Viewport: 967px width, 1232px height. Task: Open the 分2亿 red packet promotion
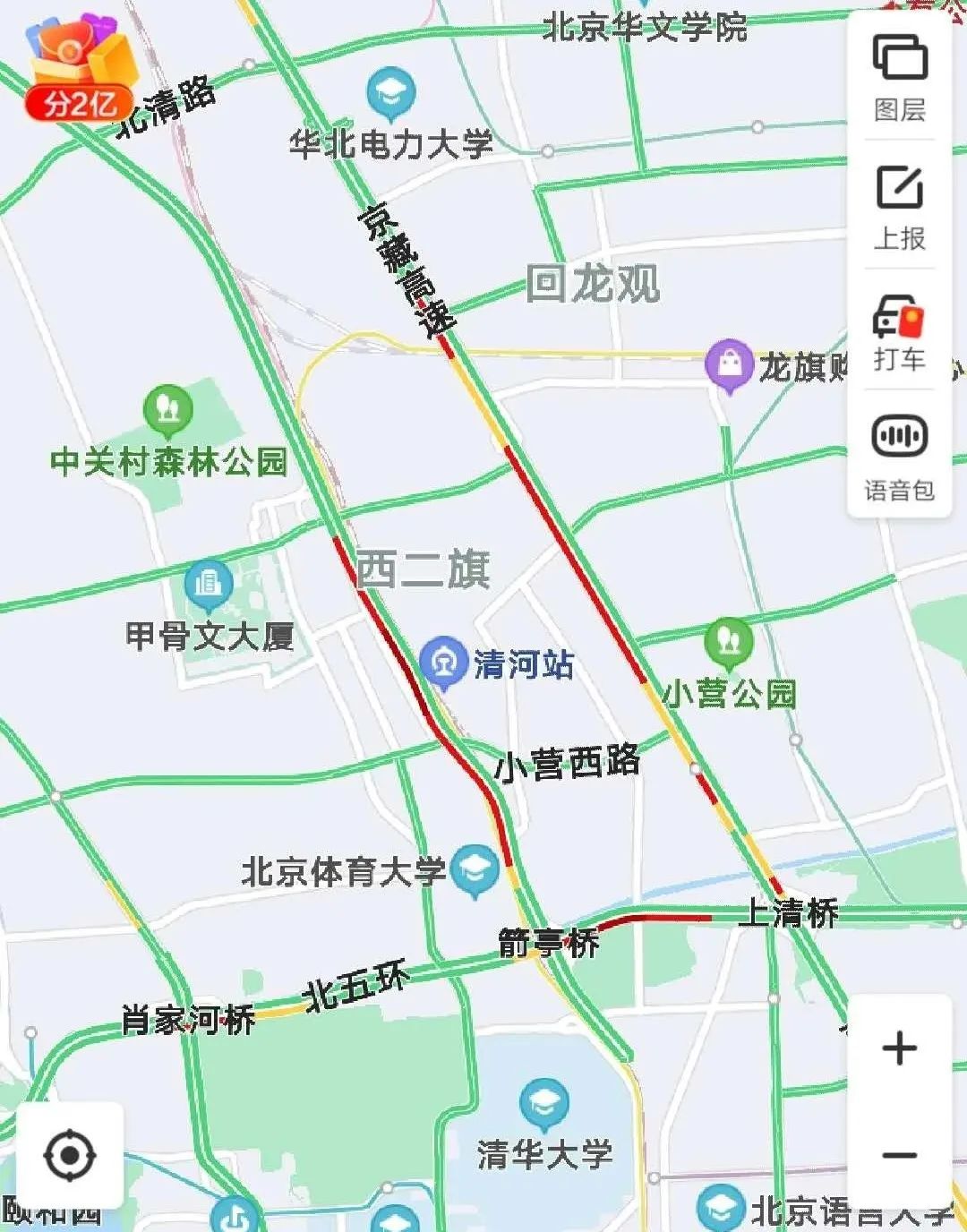coord(81,68)
